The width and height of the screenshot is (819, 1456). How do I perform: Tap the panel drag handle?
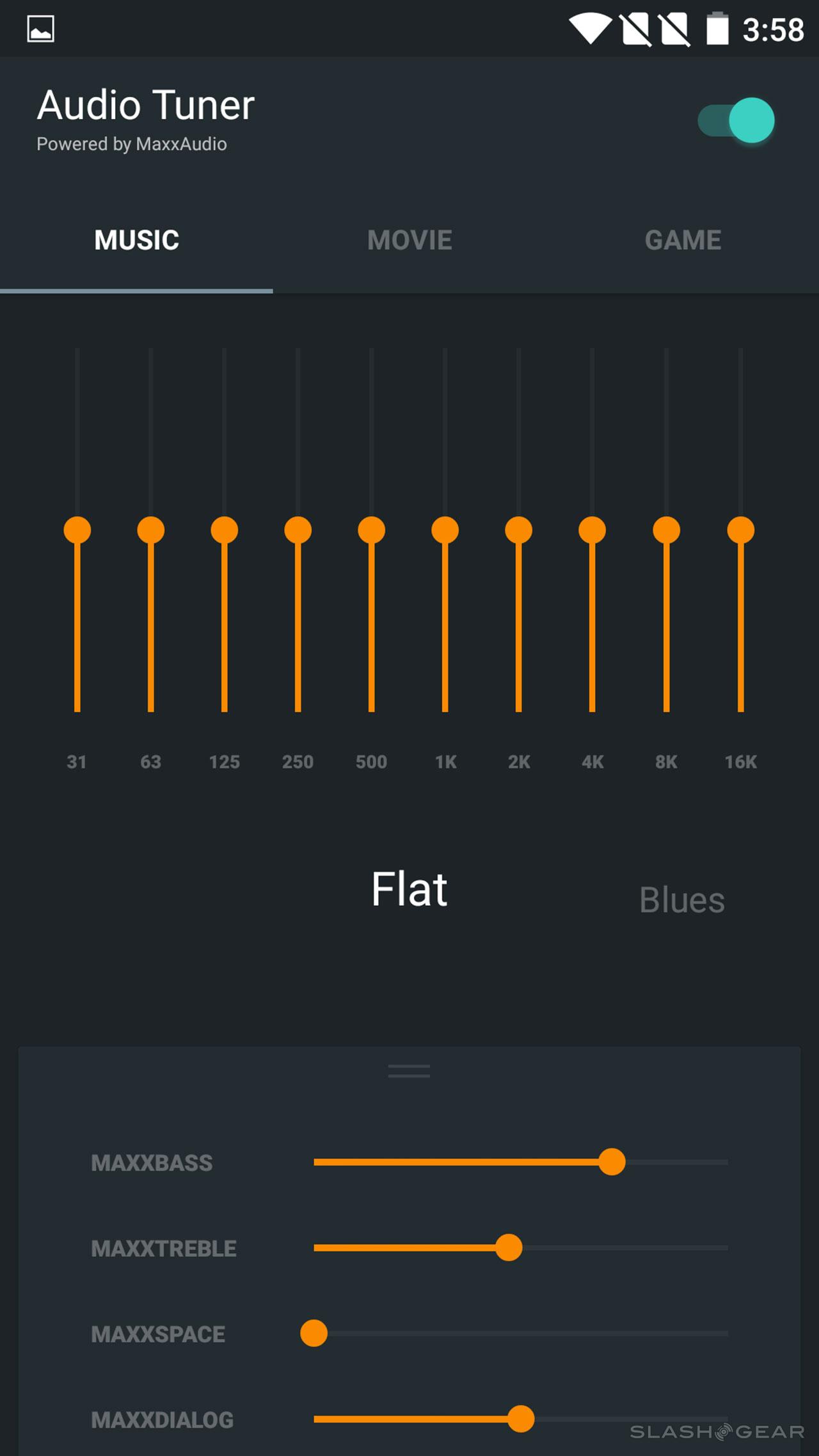click(x=409, y=1071)
